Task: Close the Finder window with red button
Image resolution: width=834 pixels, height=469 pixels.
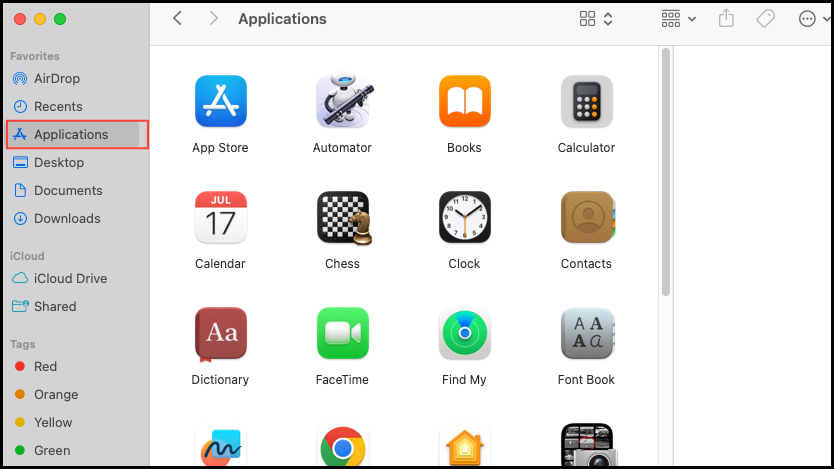Action: 20,19
